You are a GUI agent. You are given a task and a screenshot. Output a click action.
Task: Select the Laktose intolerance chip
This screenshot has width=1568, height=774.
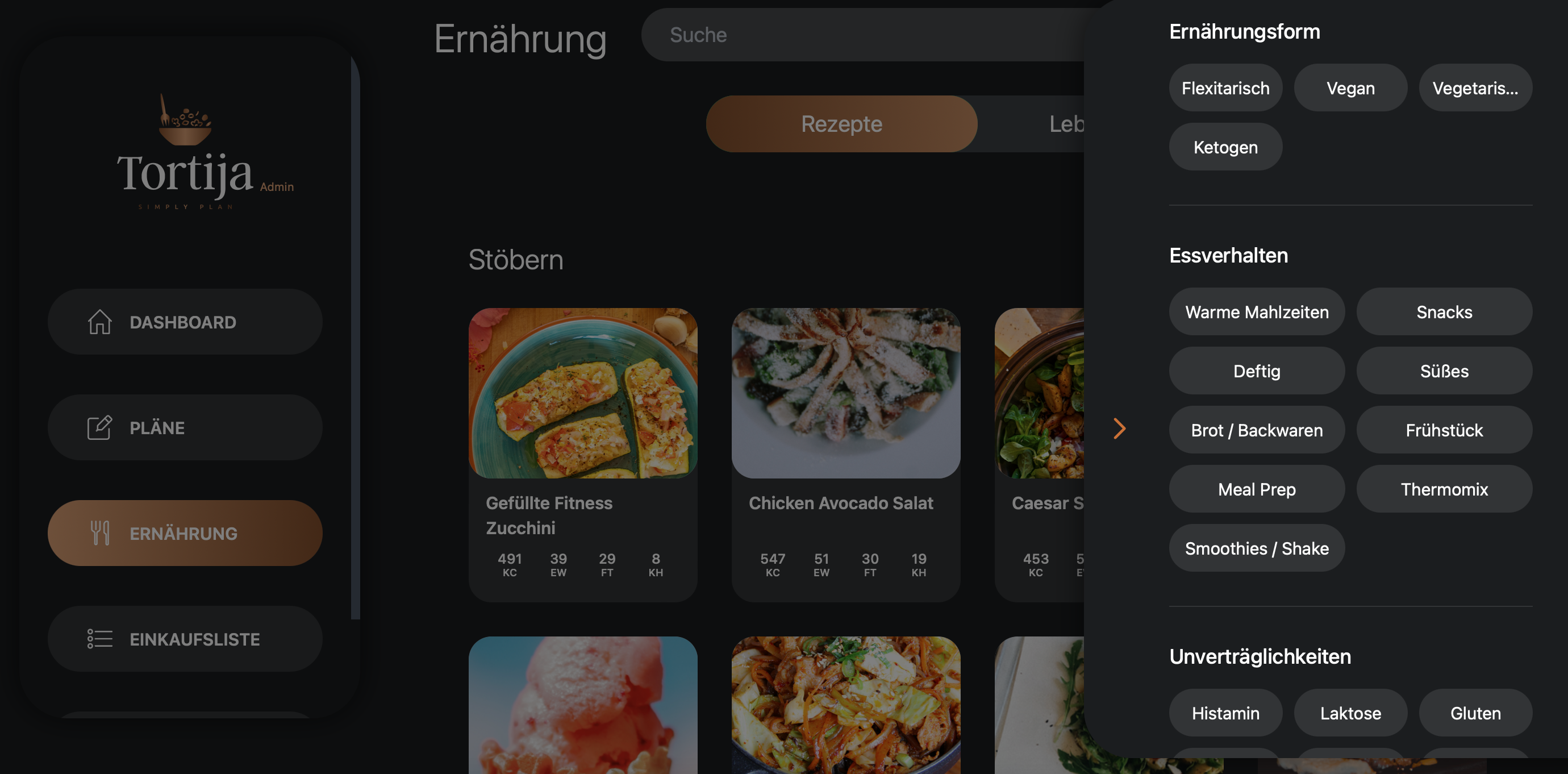pos(1350,713)
